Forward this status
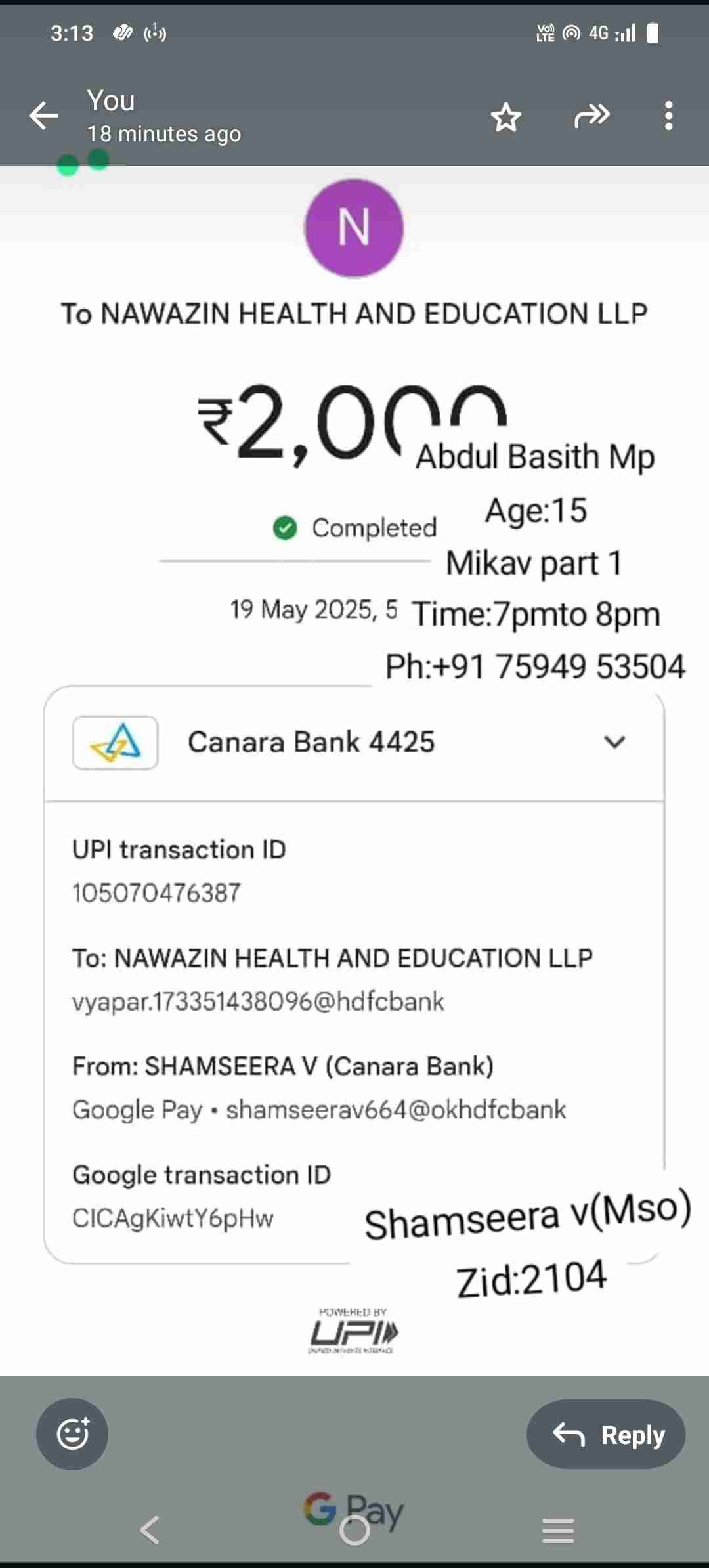This screenshot has height=1568, width=709. point(591,116)
